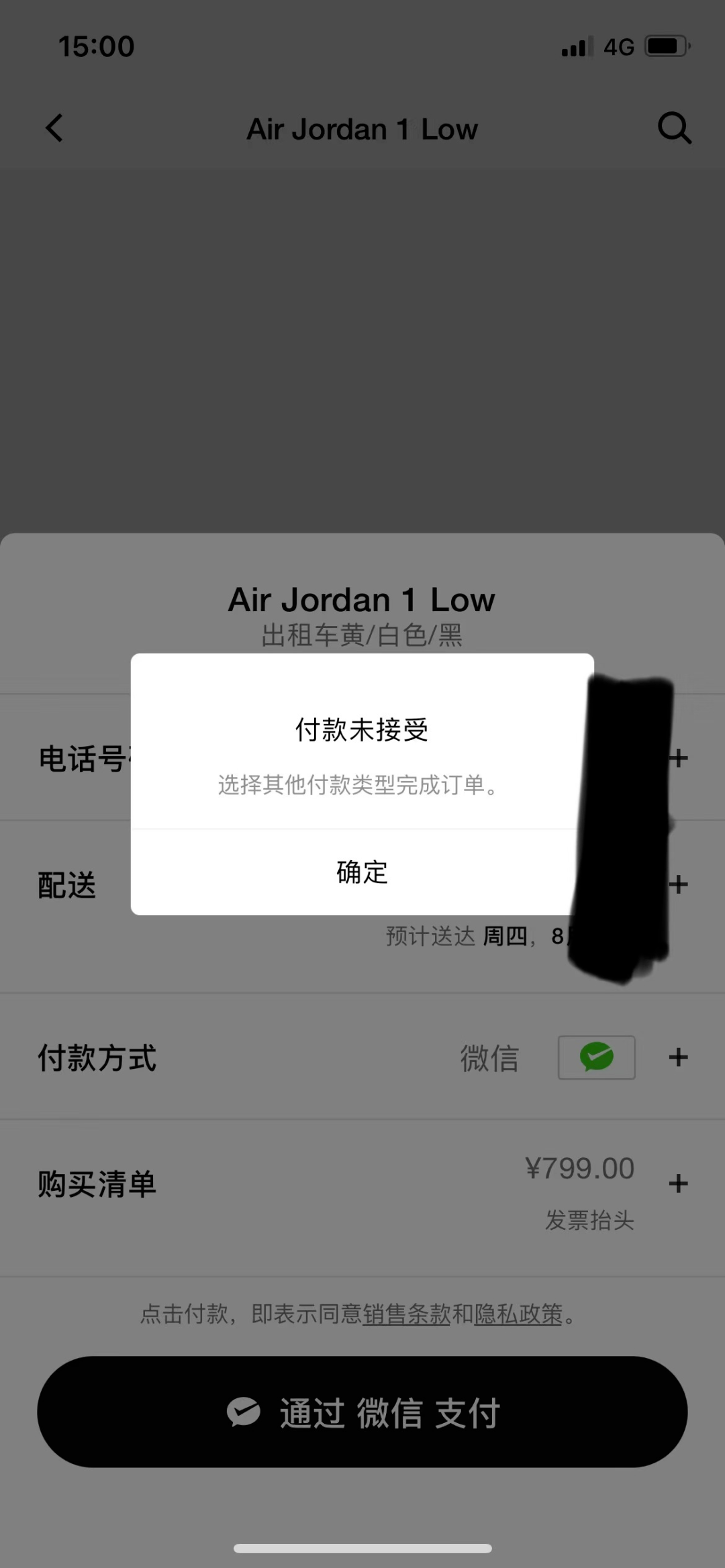The image size is (725, 1568).
Task: Expand the 付款方式 payment method row
Action: [678, 1057]
